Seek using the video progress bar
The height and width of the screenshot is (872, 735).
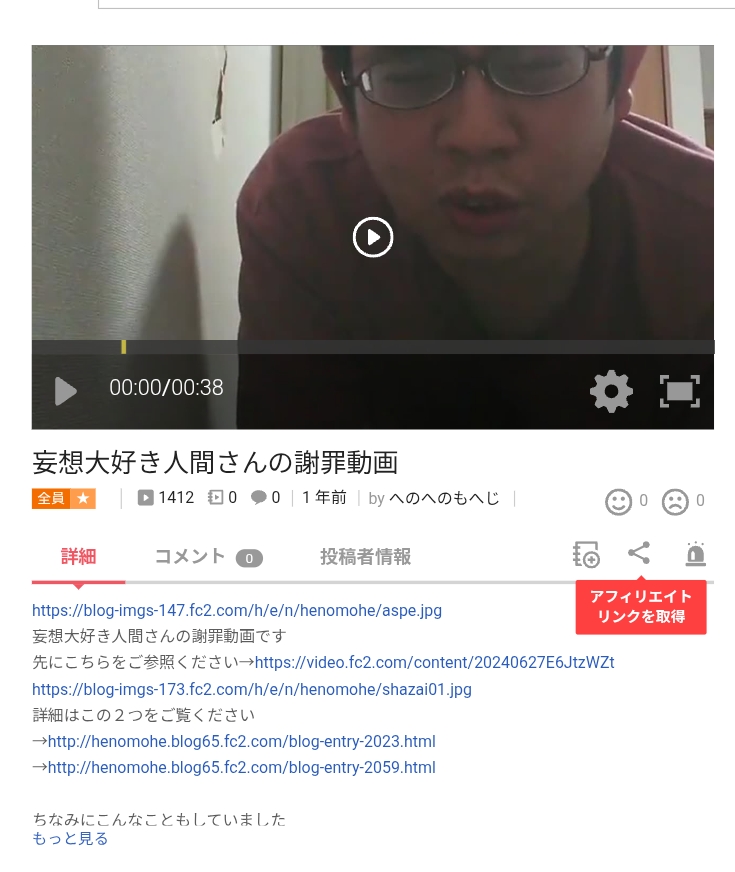373,347
